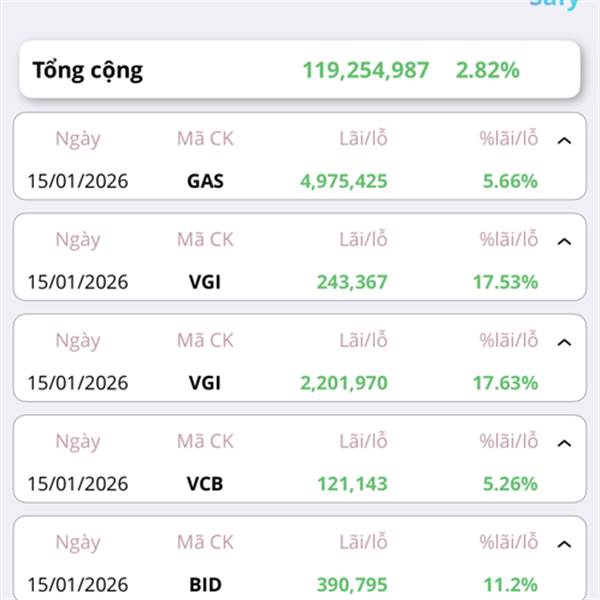Collapse the VCB row chevron
Screen dimensions: 600x600
pos(564,443)
